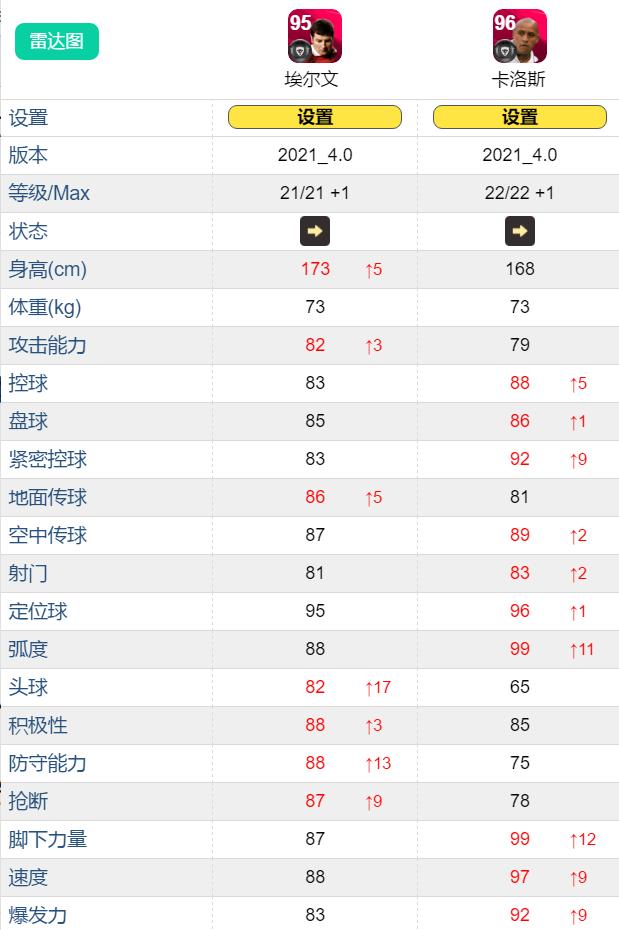Change 状态 arrow for 卡洛斯
This screenshot has height=930, width=619.
[519, 231]
